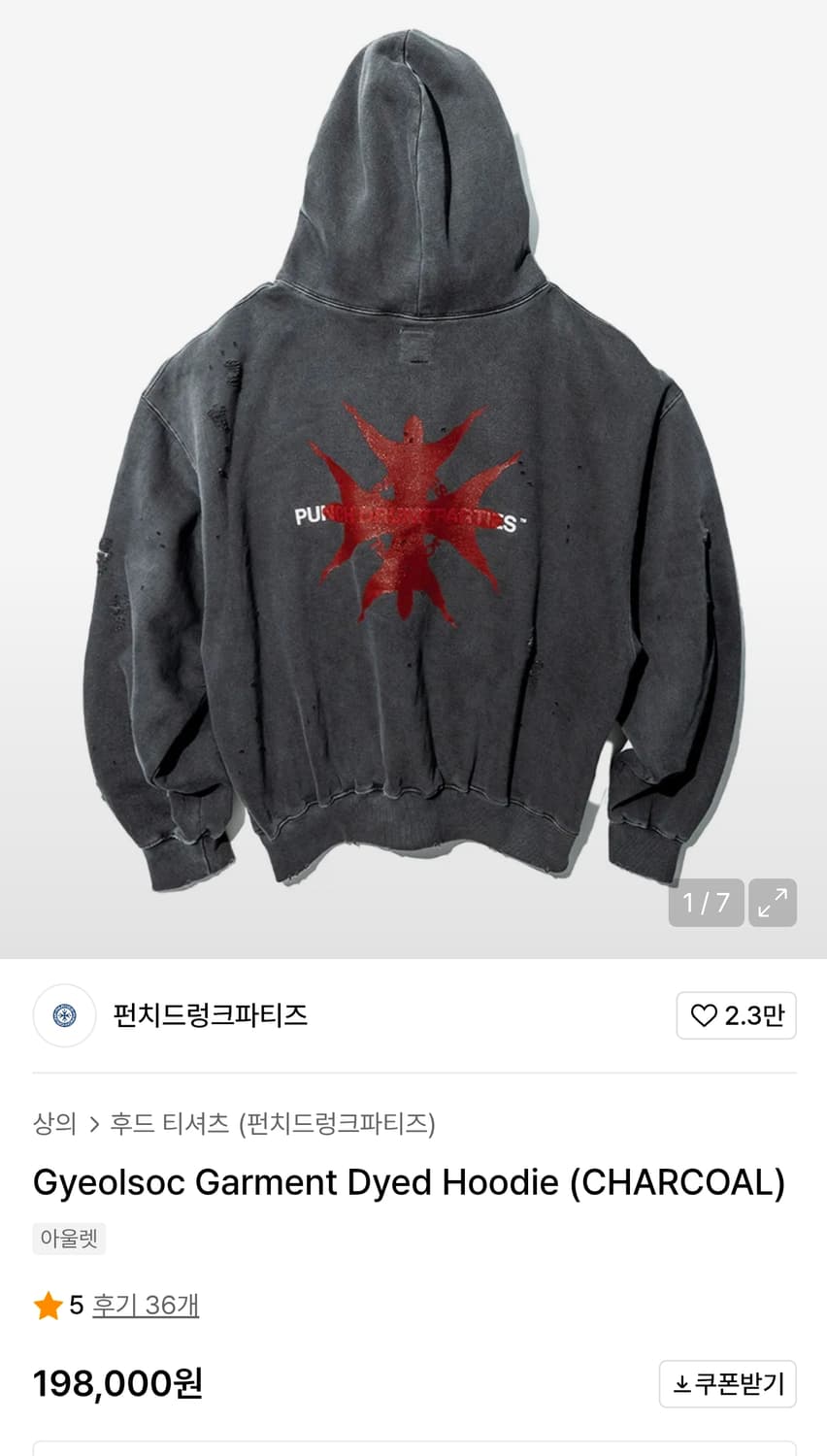Click the coupon download icon on 쿠폰받기 button
This screenshot has width=827, height=1456.
pyautogui.click(x=684, y=1383)
